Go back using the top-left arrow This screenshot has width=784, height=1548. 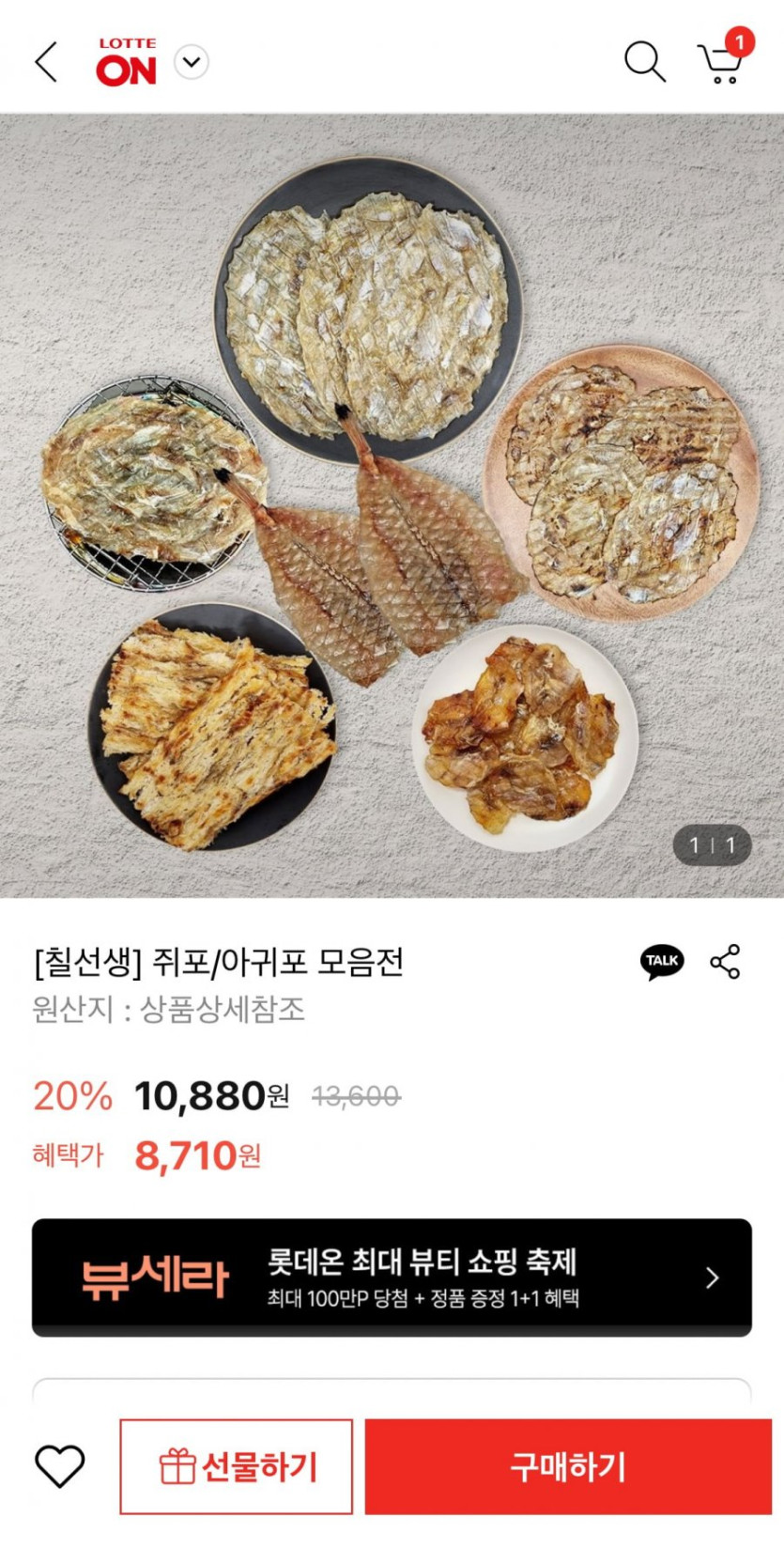tap(46, 63)
